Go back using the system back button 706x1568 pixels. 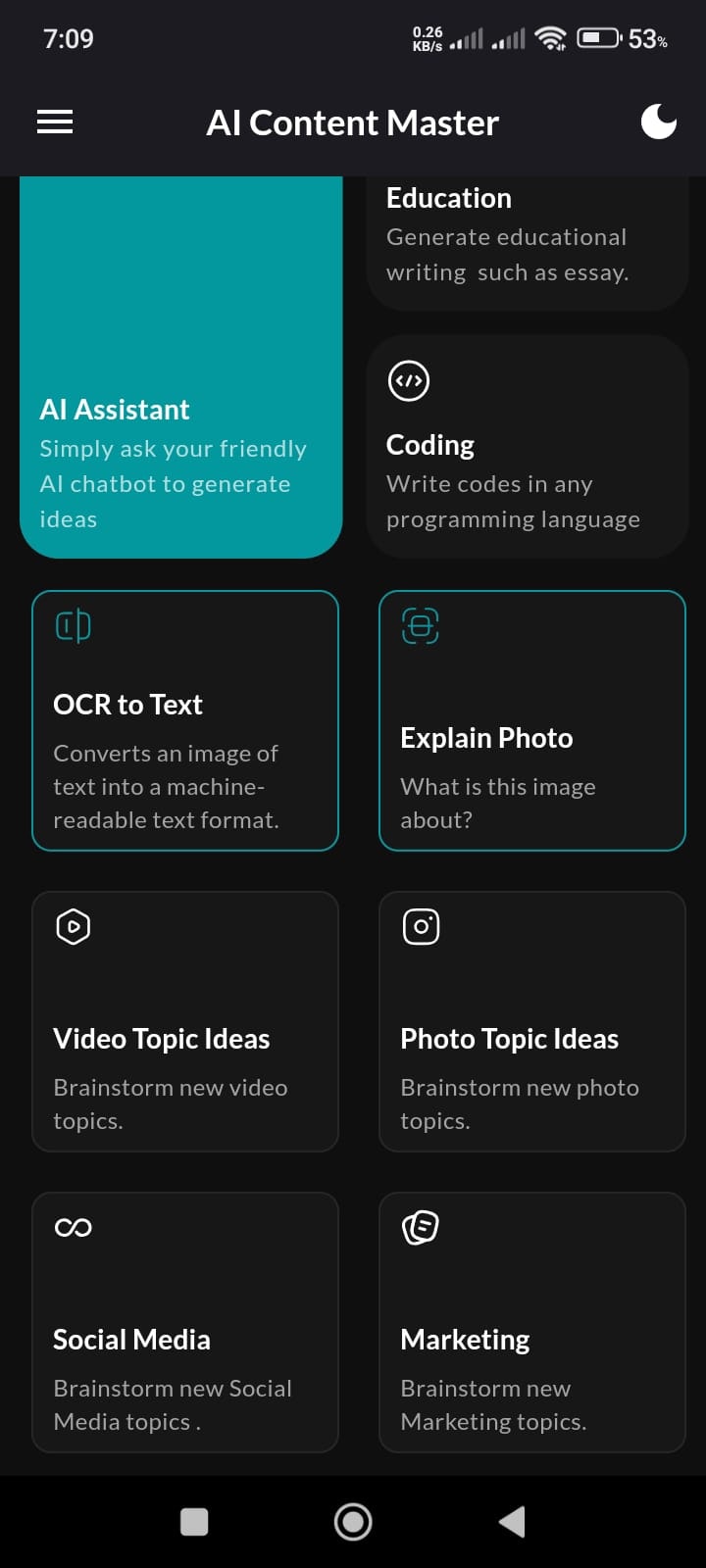(x=512, y=1521)
